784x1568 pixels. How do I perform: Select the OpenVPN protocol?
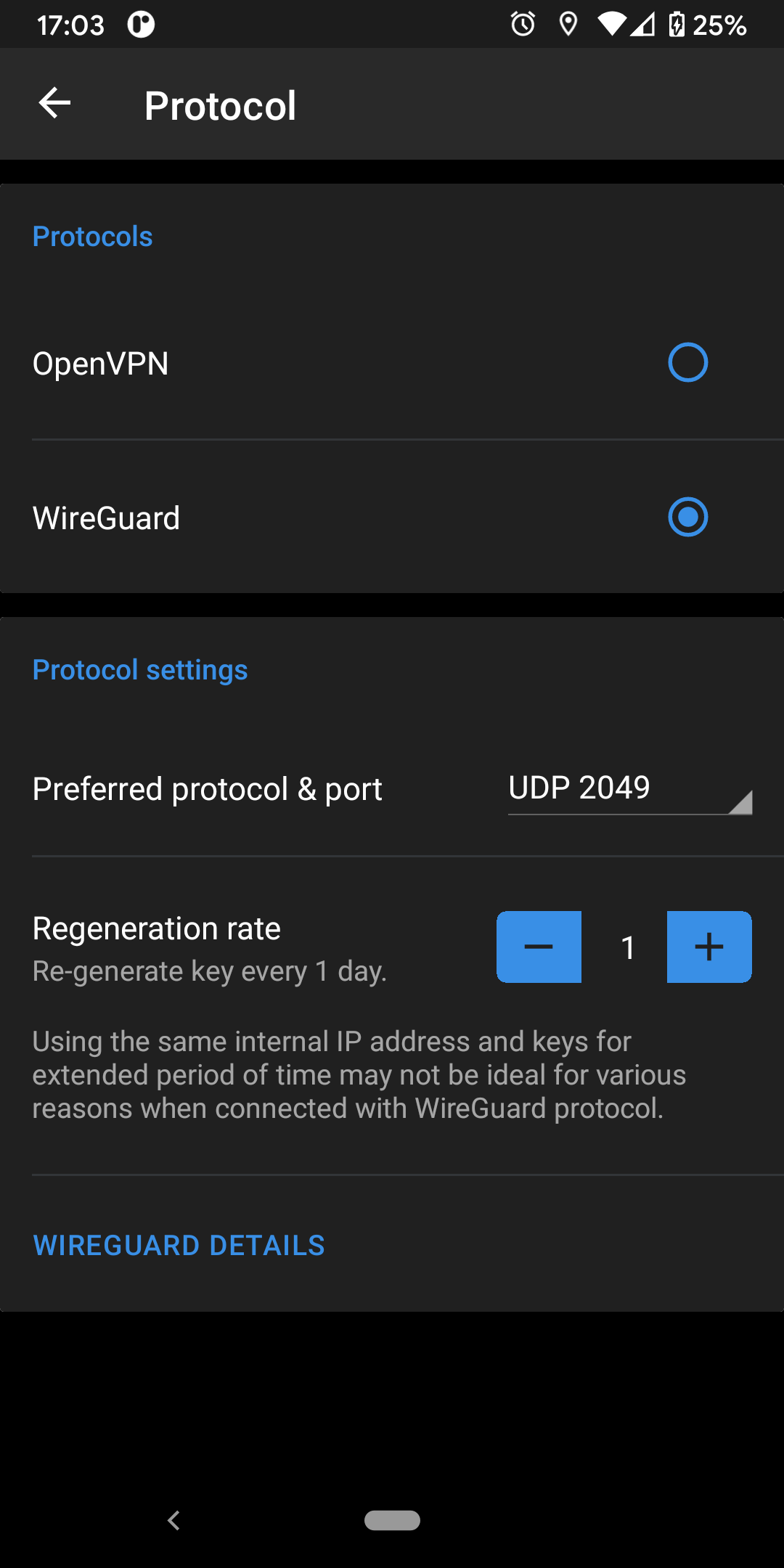click(x=687, y=362)
